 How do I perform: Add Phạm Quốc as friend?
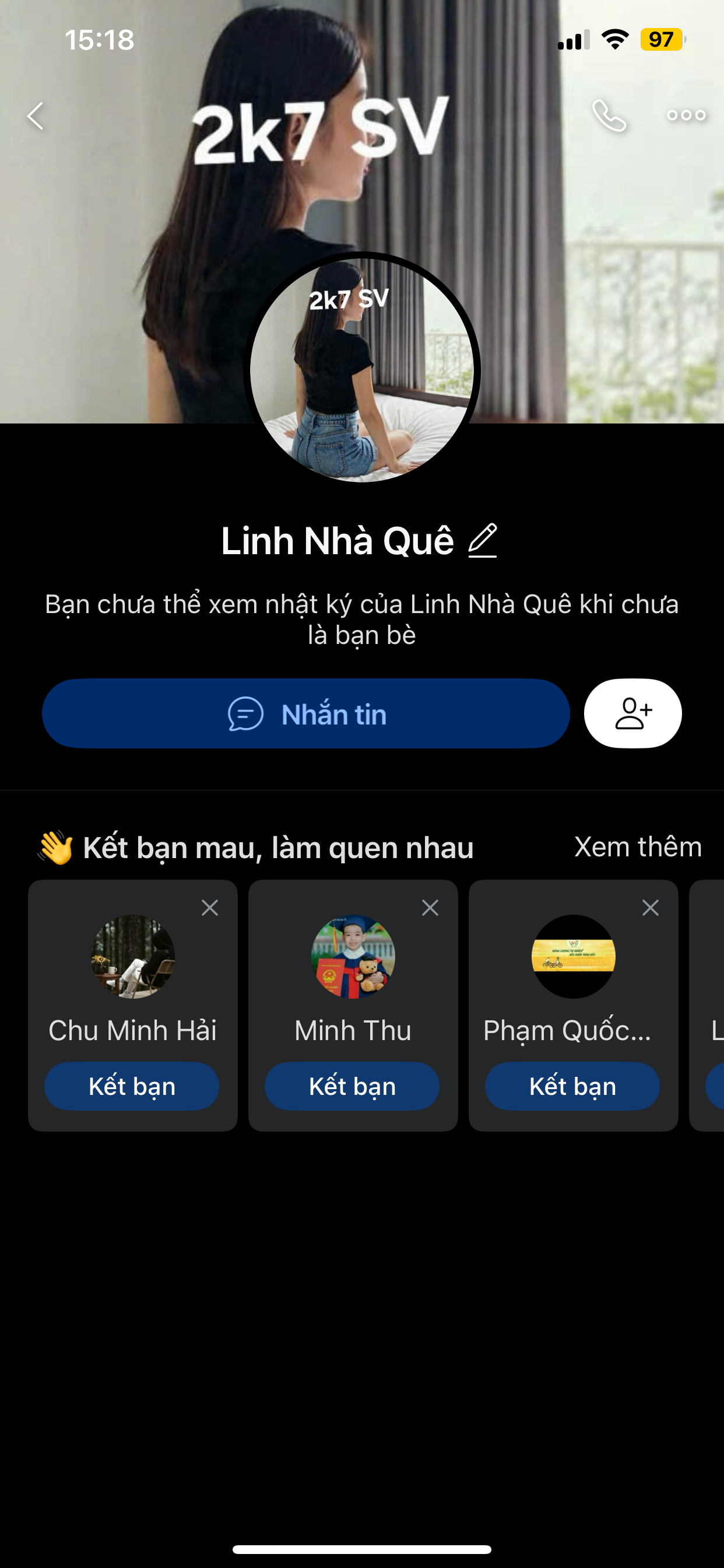[572, 1087]
